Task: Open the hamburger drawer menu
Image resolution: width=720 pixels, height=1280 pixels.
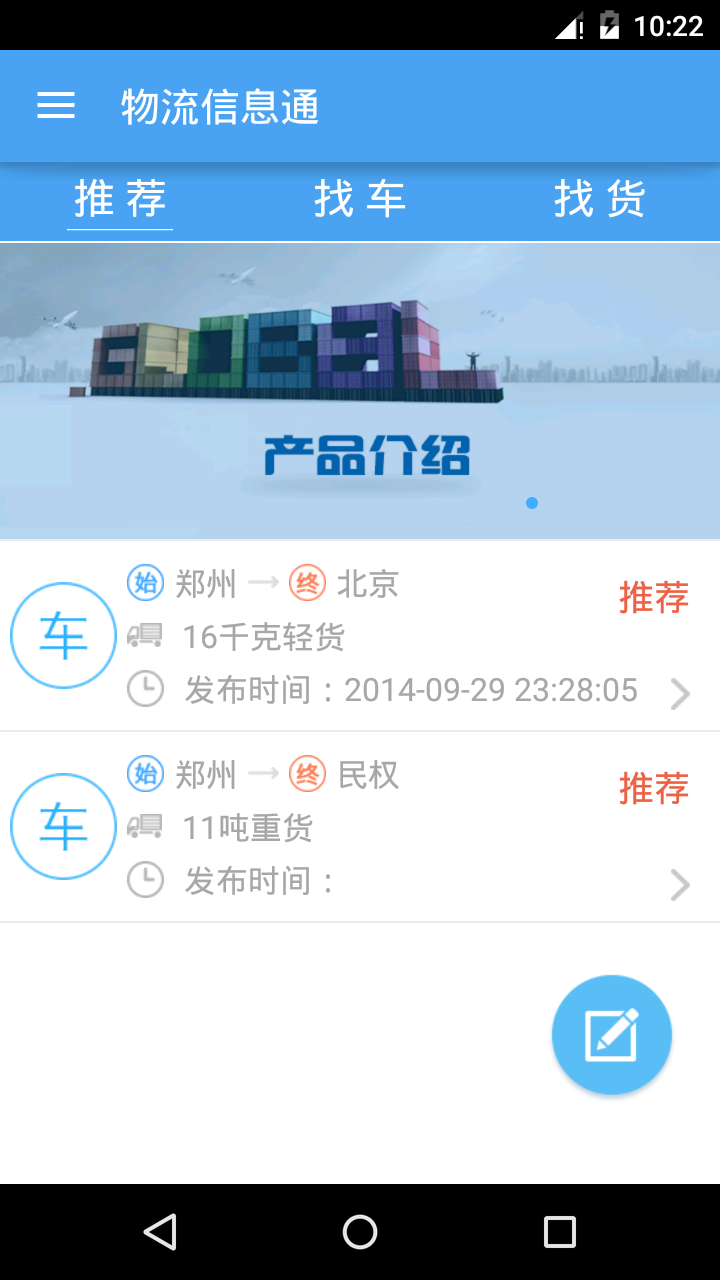Action: click(56, 106)
